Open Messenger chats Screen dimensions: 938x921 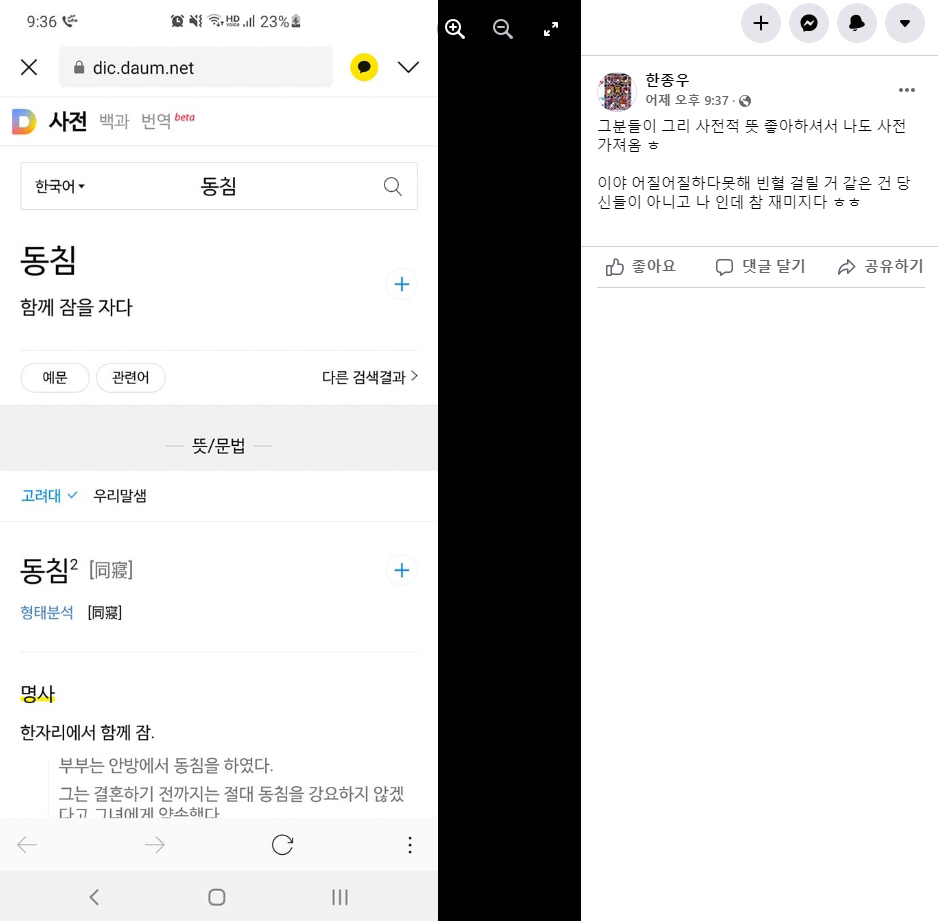point(808,23)
